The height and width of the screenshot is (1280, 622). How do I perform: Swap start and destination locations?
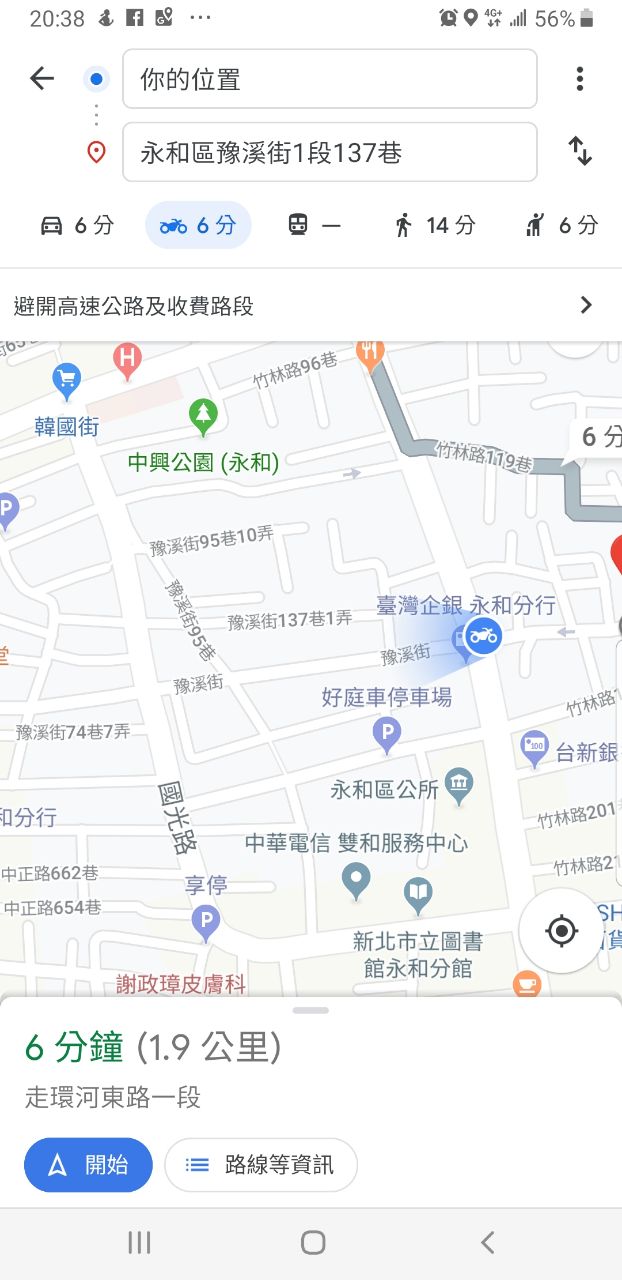point(580,151)
